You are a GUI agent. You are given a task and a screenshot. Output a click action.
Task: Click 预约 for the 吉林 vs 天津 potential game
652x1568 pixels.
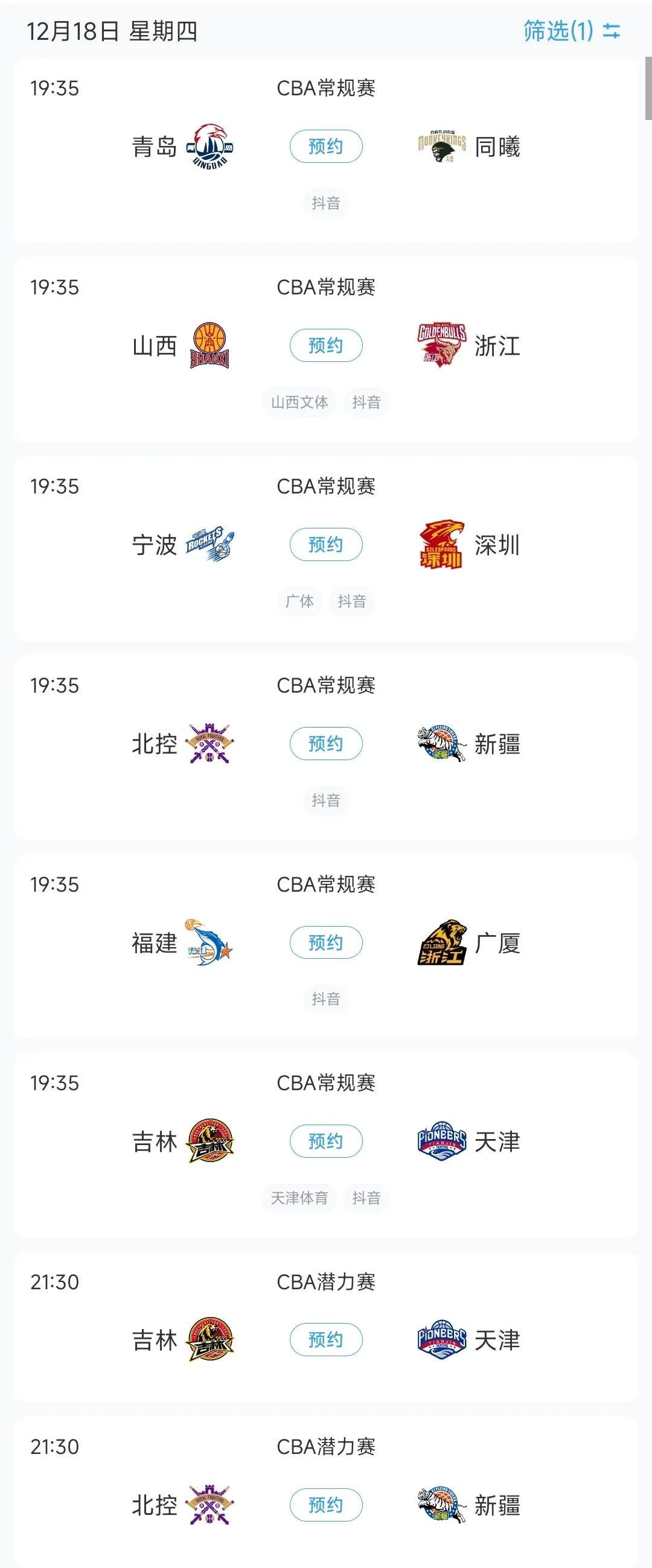point(326,1340)
